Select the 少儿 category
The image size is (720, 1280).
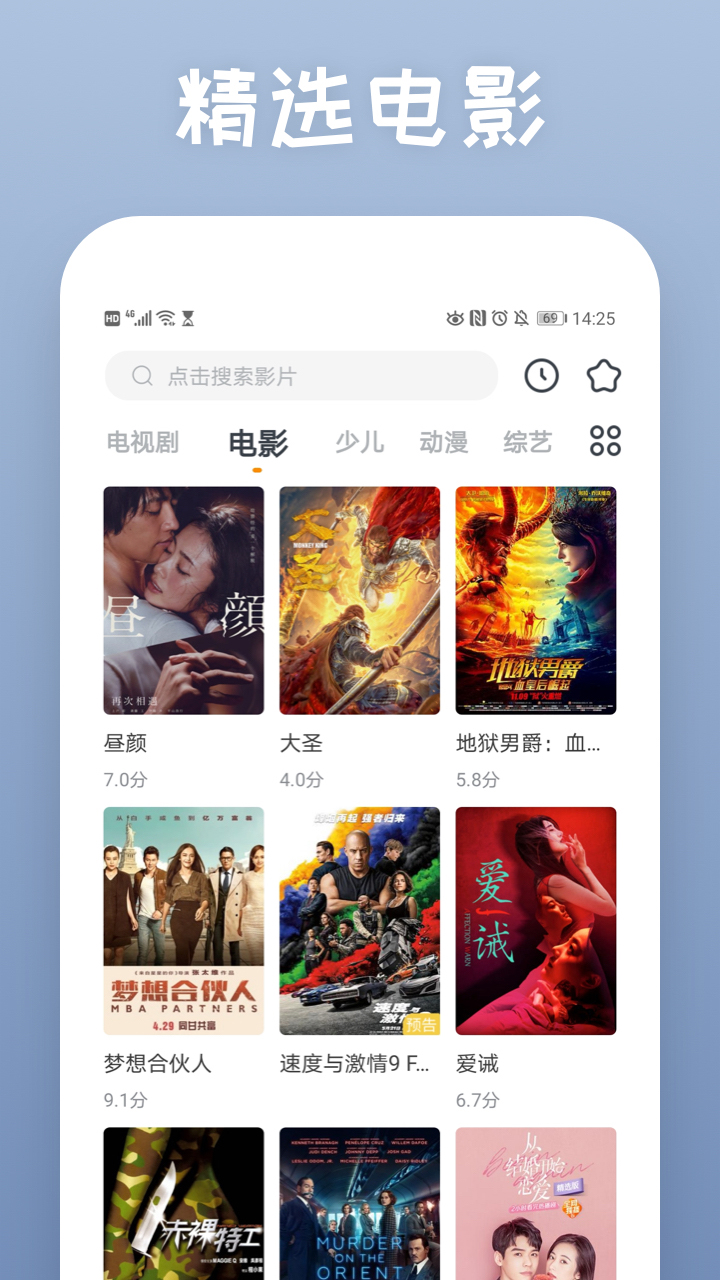358,443
